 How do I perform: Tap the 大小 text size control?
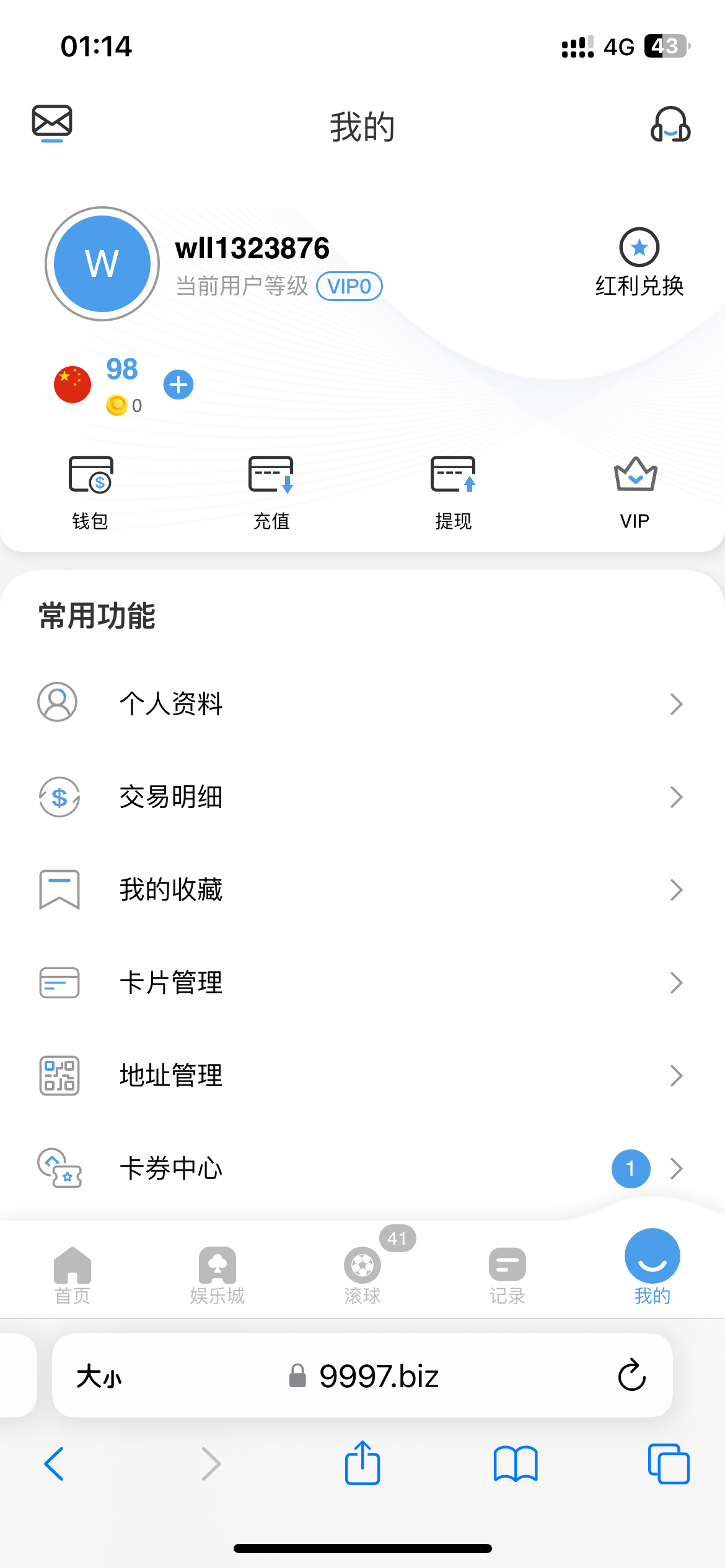click(99, 1376)
